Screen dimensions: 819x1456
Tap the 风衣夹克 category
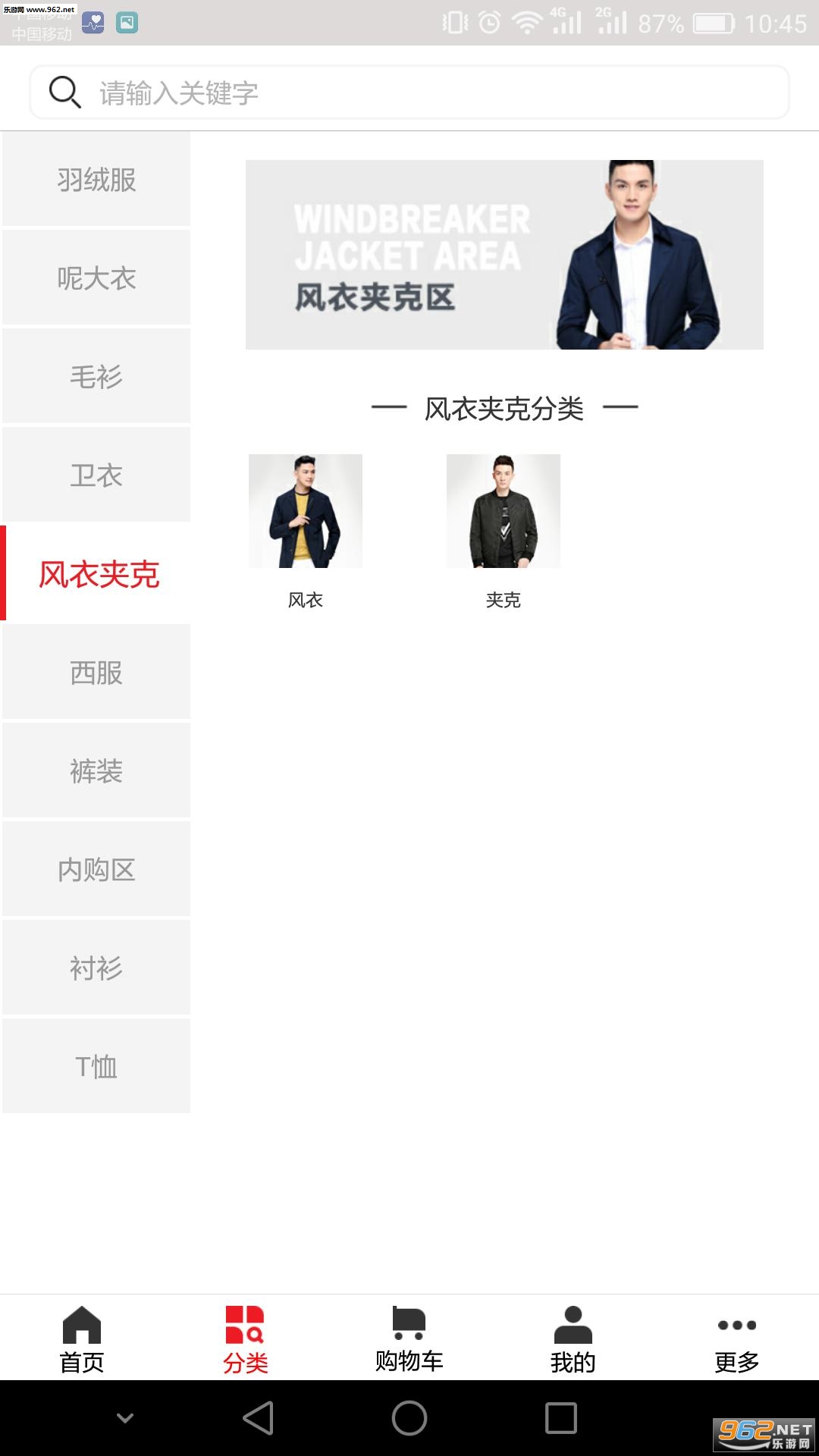point(99,574)
